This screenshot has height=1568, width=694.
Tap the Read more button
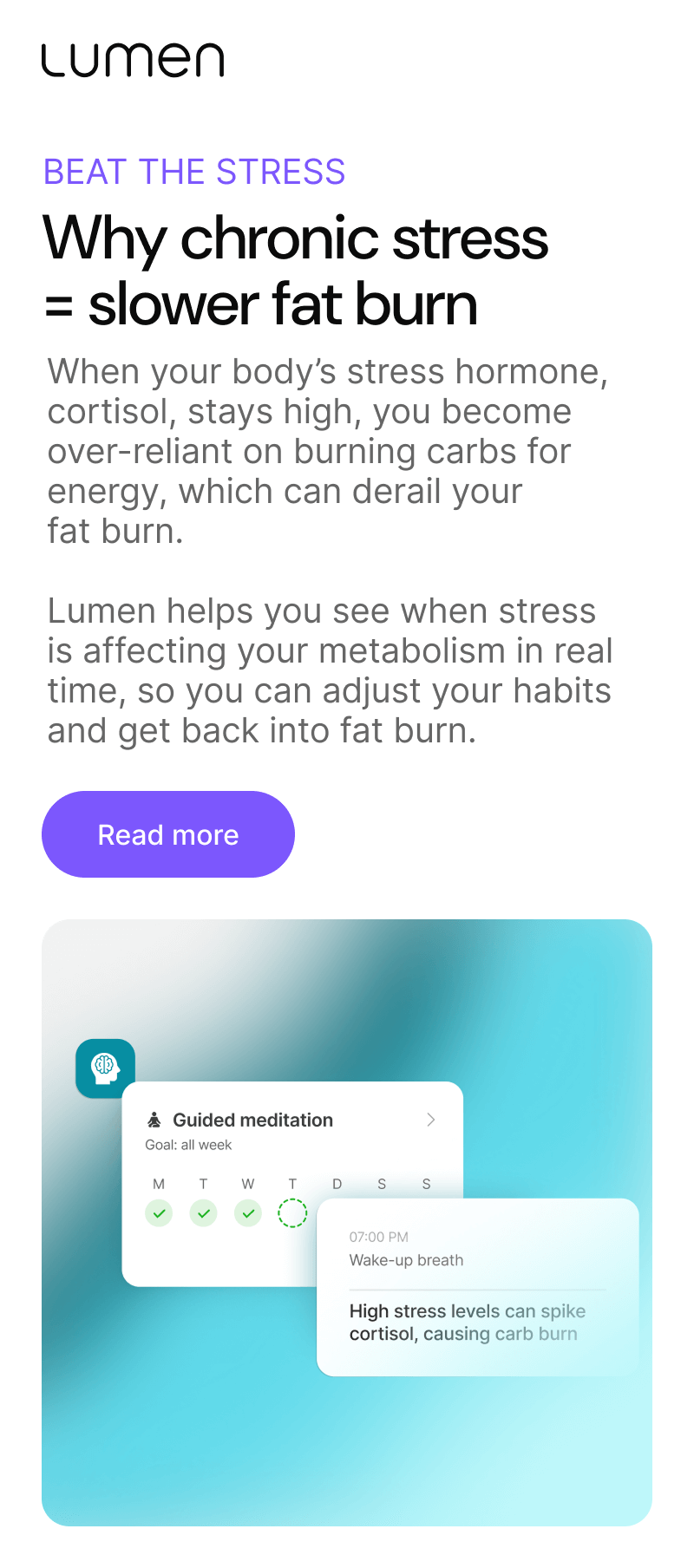[168, 834]
